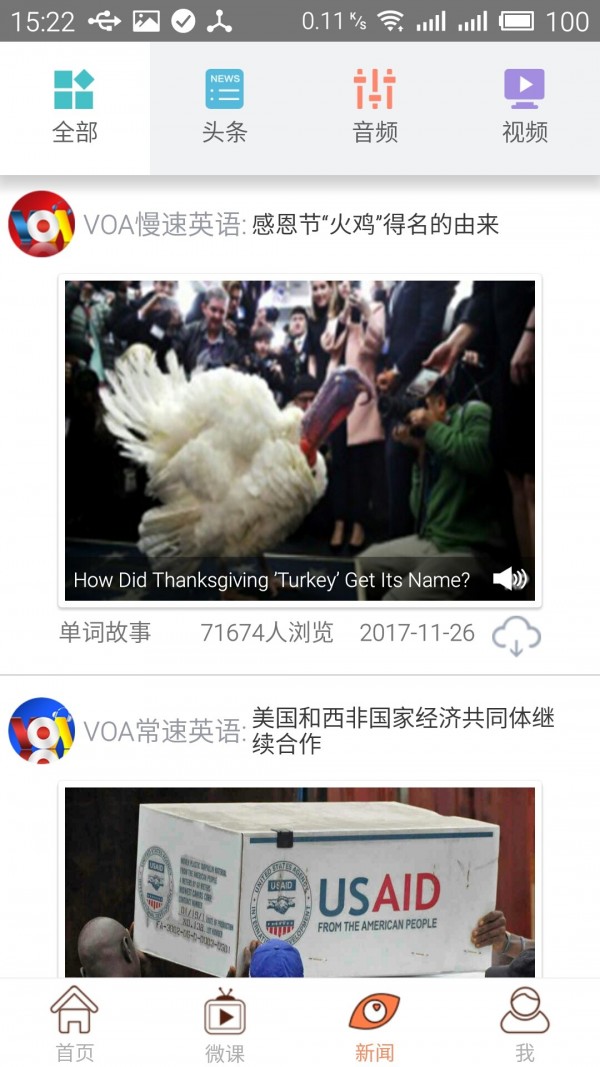Open the 美国和西非国家经济共同体继续合作 headline
Viewport: 600px width, 1067px height.
tap(402, 731)
